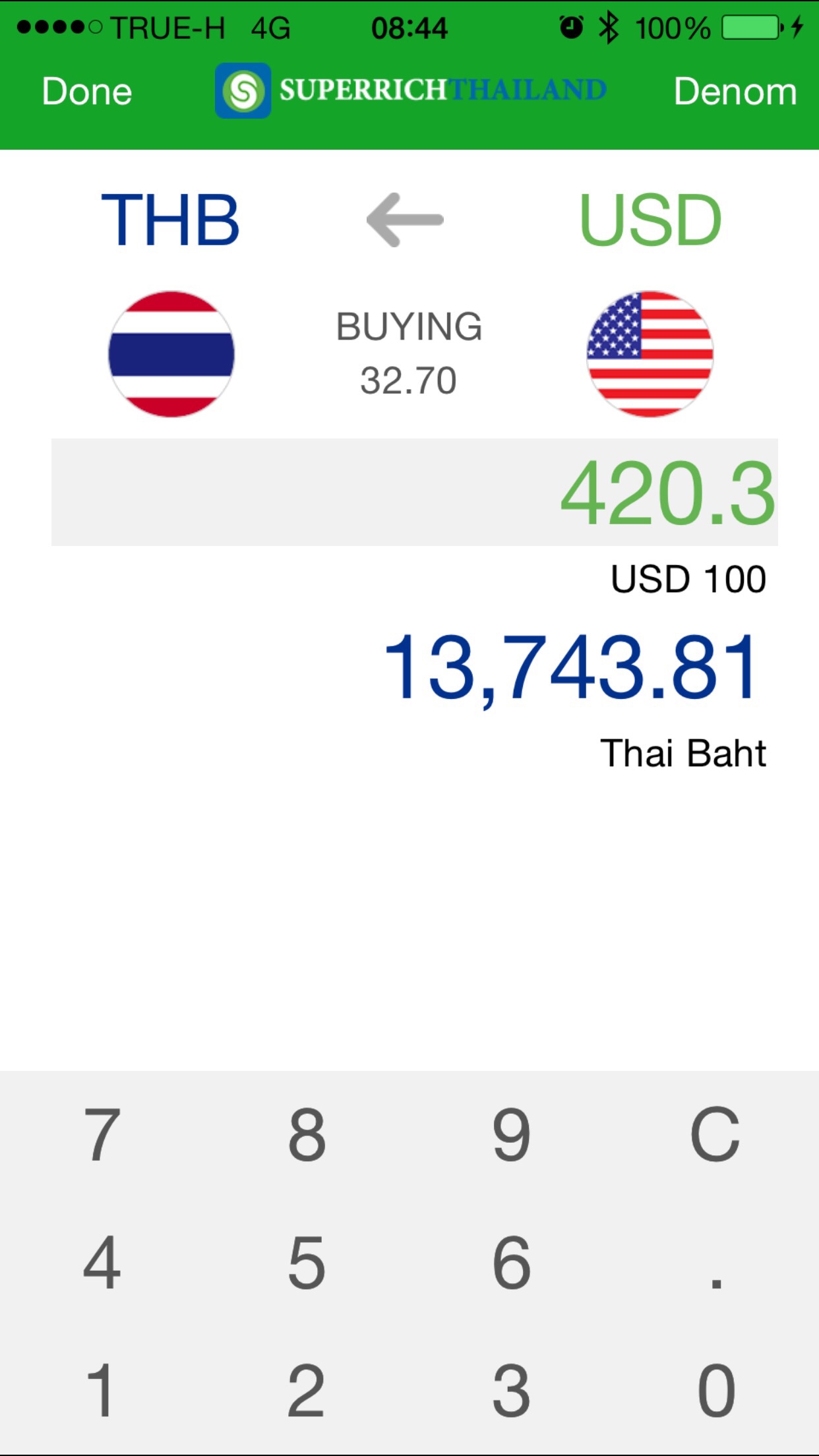The image size is (819, 1456).
Task: Enter digit 9 on the keypad
Action: tap(512, 1134)
